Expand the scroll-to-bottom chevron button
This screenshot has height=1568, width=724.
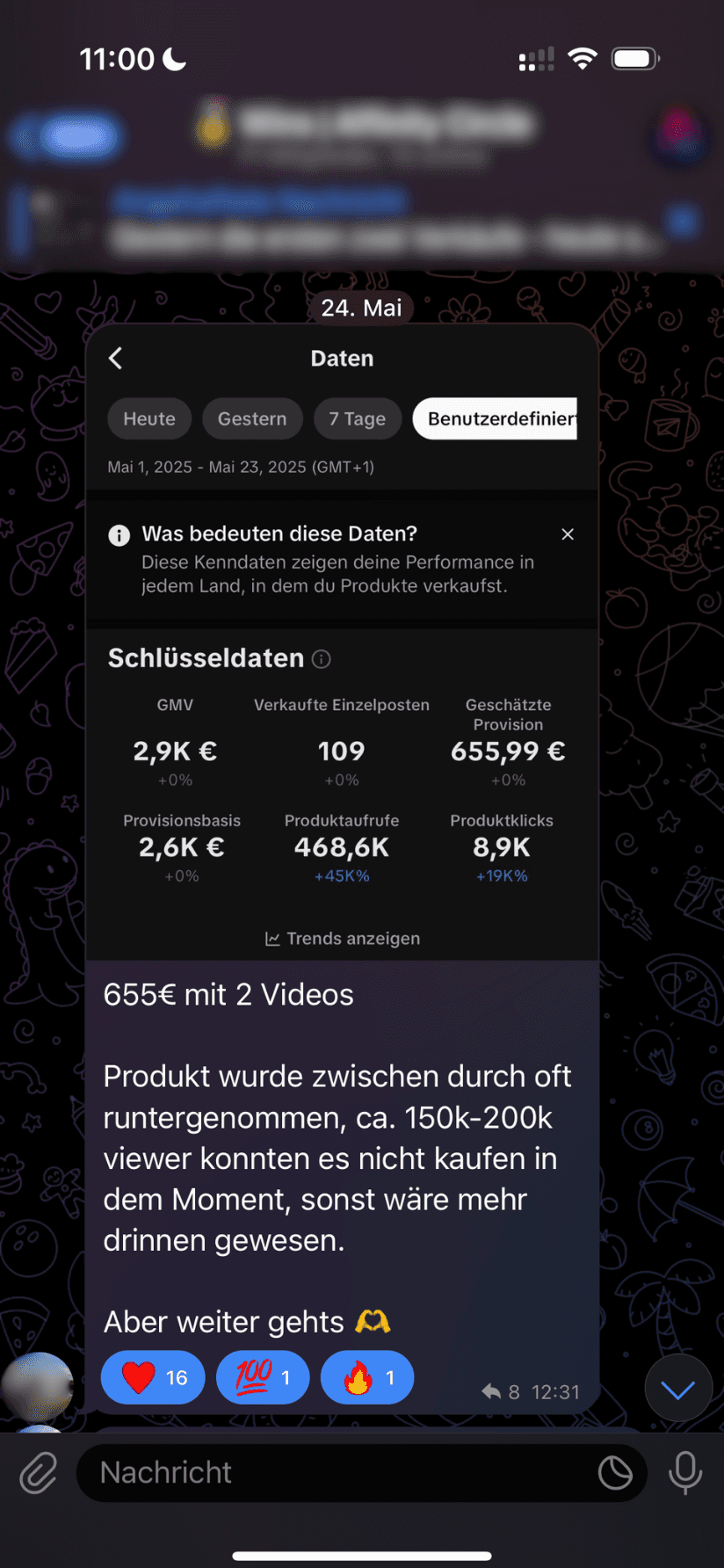[677, 1388]
